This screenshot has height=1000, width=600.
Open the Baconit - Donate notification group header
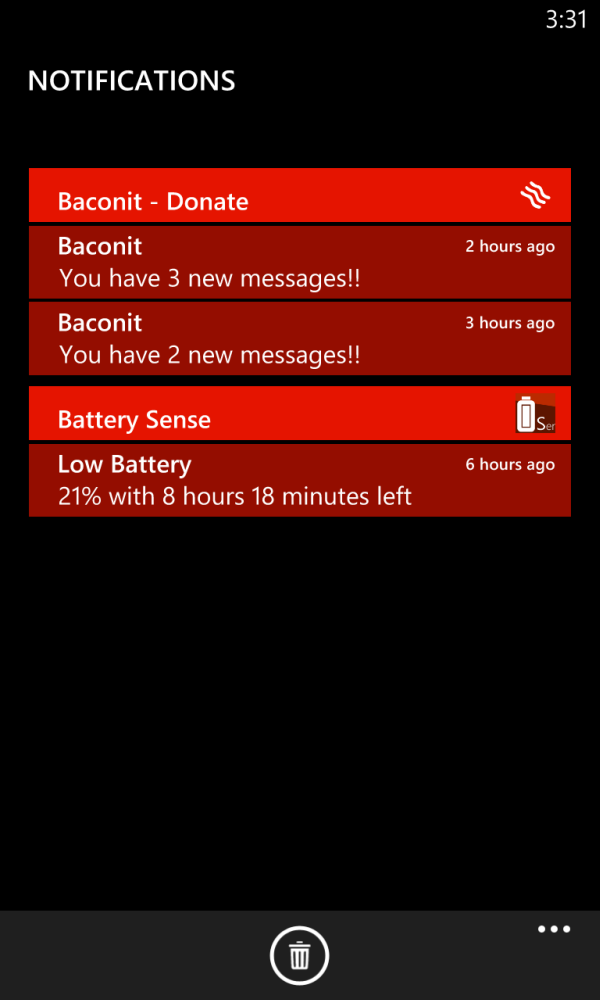299,196
